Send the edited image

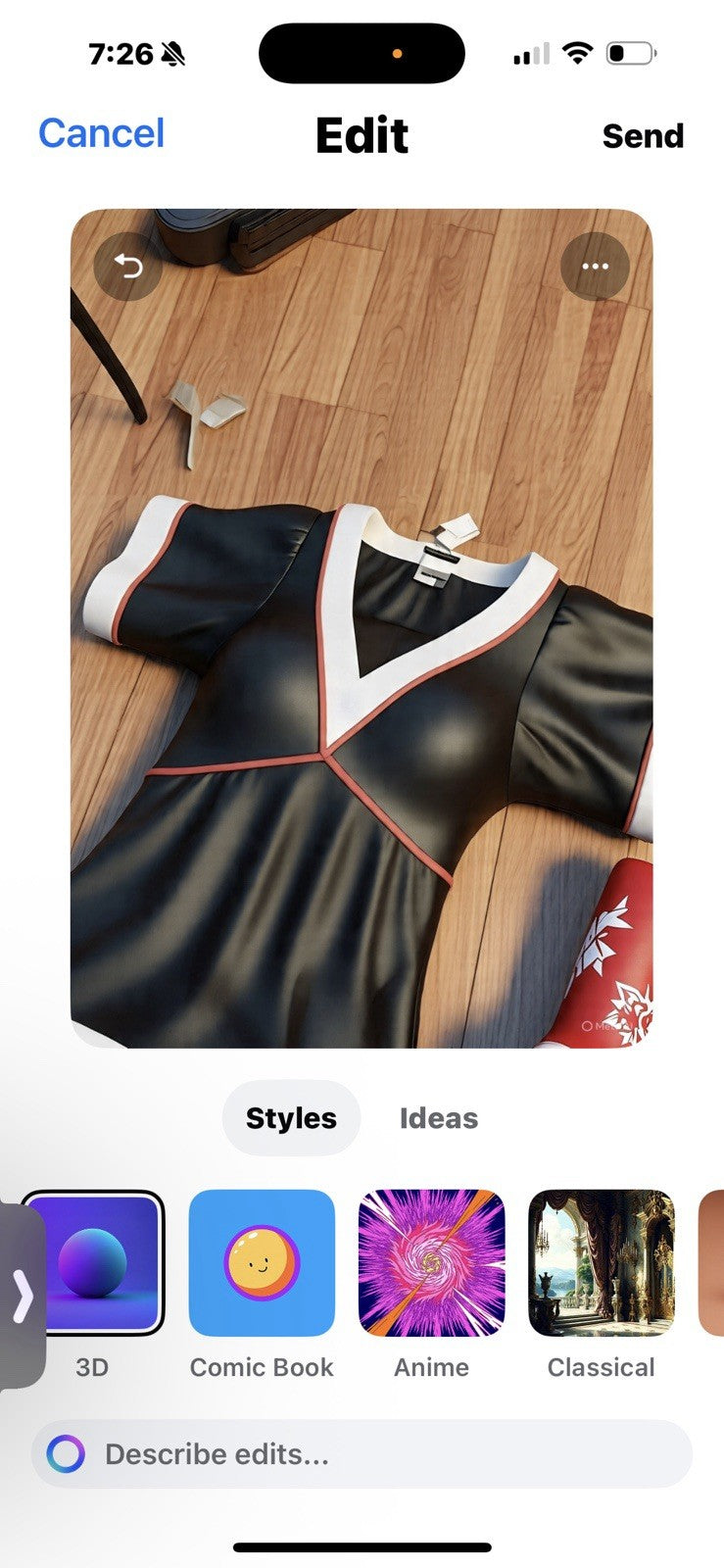(x=642, y=136)
